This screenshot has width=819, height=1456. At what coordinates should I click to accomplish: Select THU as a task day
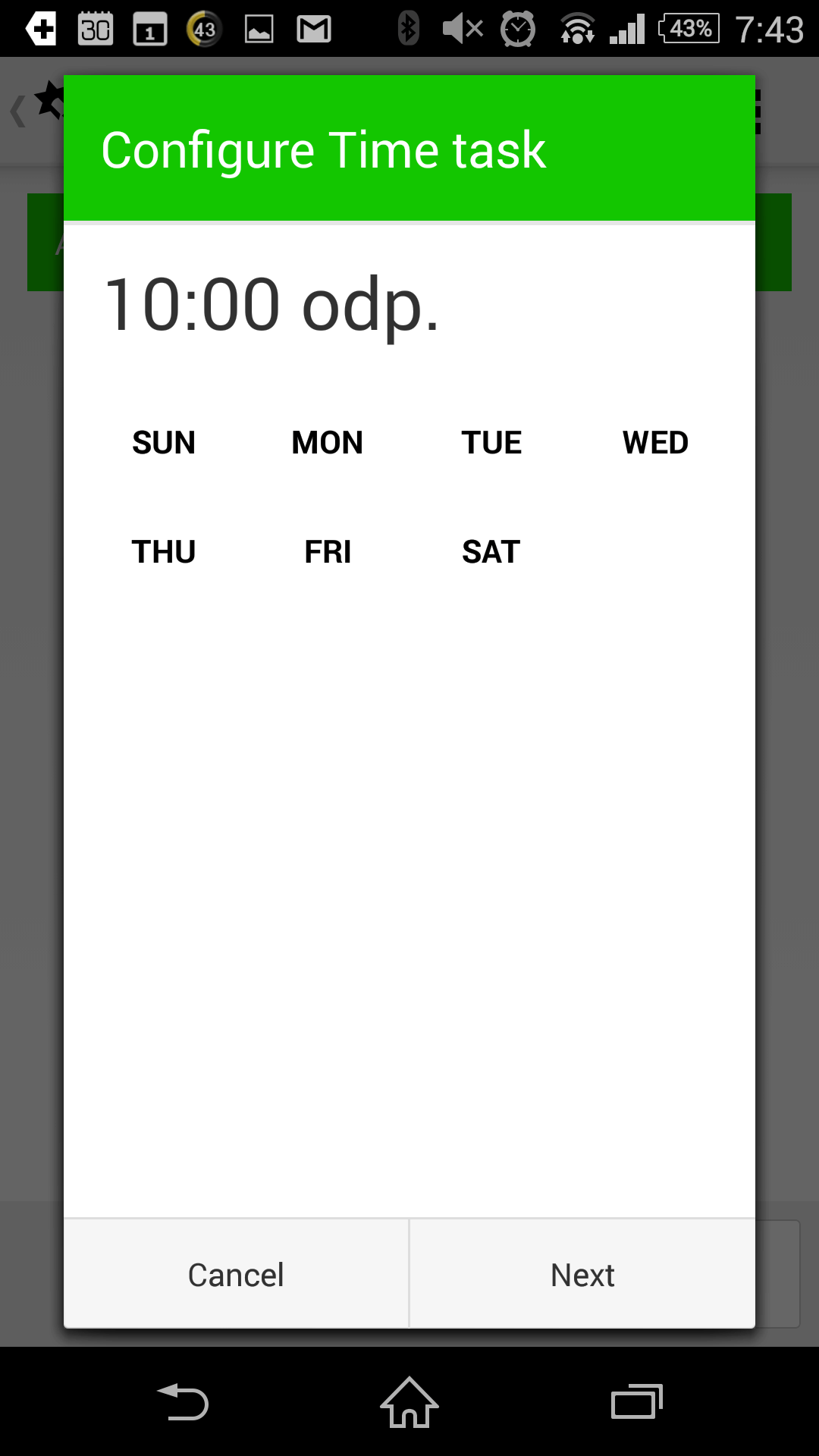click(x=164, y=552)
